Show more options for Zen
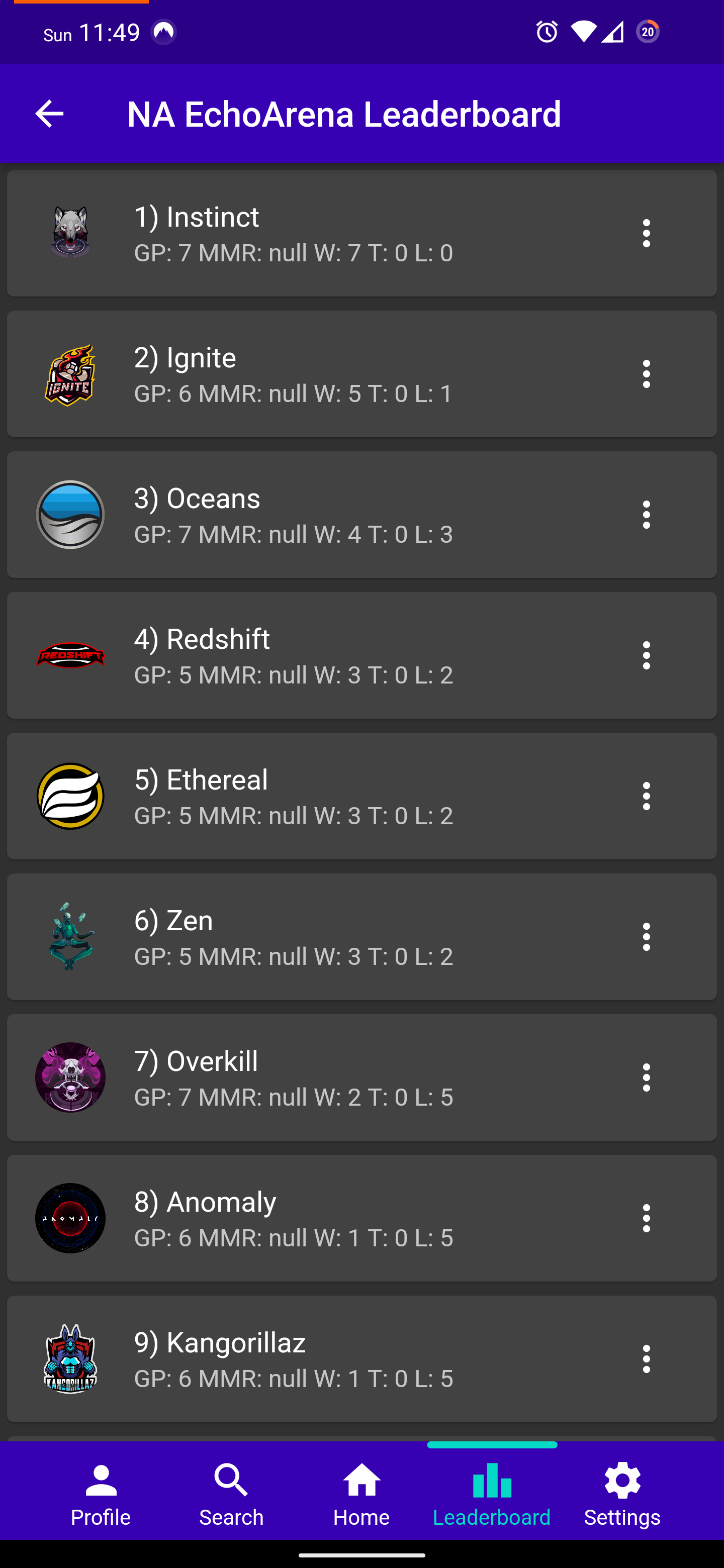 pos(646,937)
